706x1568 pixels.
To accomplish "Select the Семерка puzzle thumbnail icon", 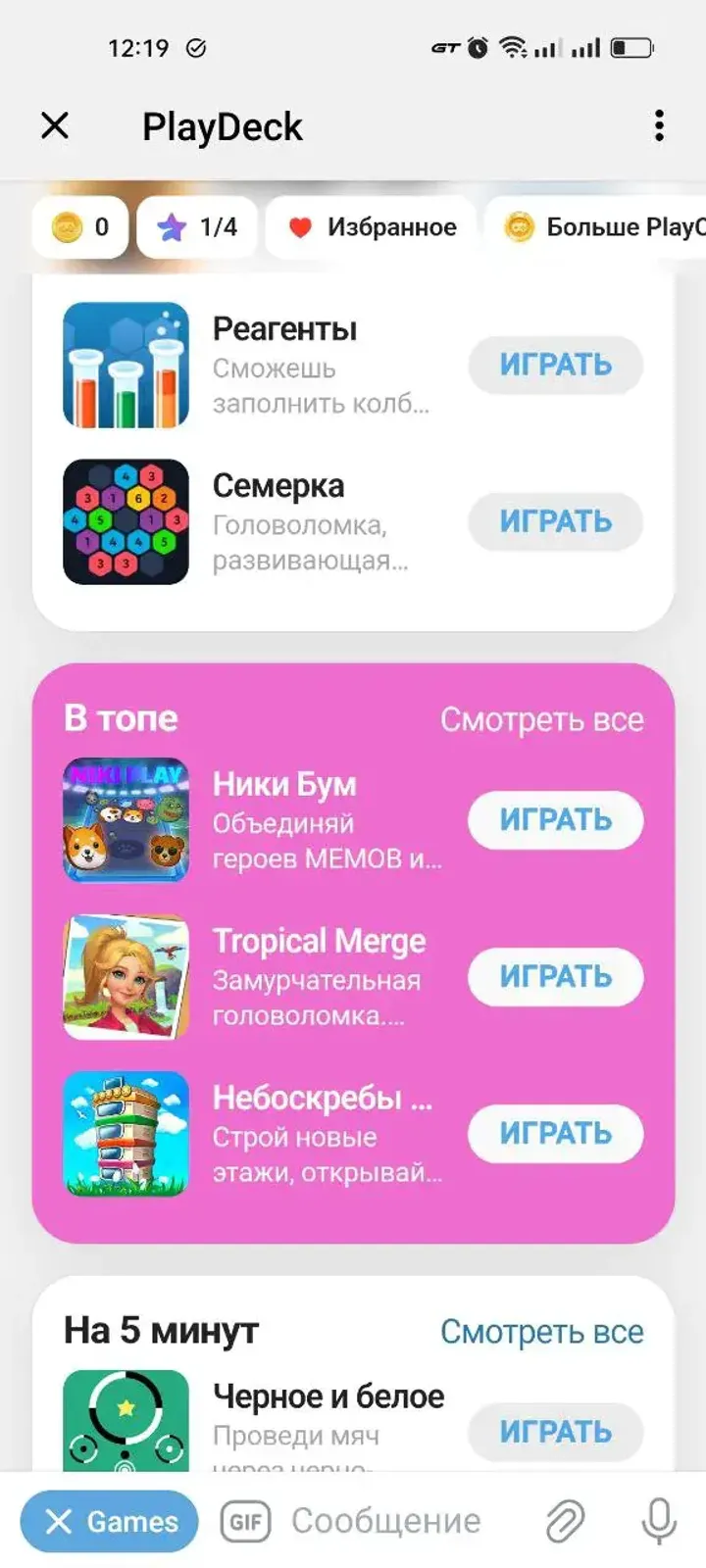I will tap(125, 521).
